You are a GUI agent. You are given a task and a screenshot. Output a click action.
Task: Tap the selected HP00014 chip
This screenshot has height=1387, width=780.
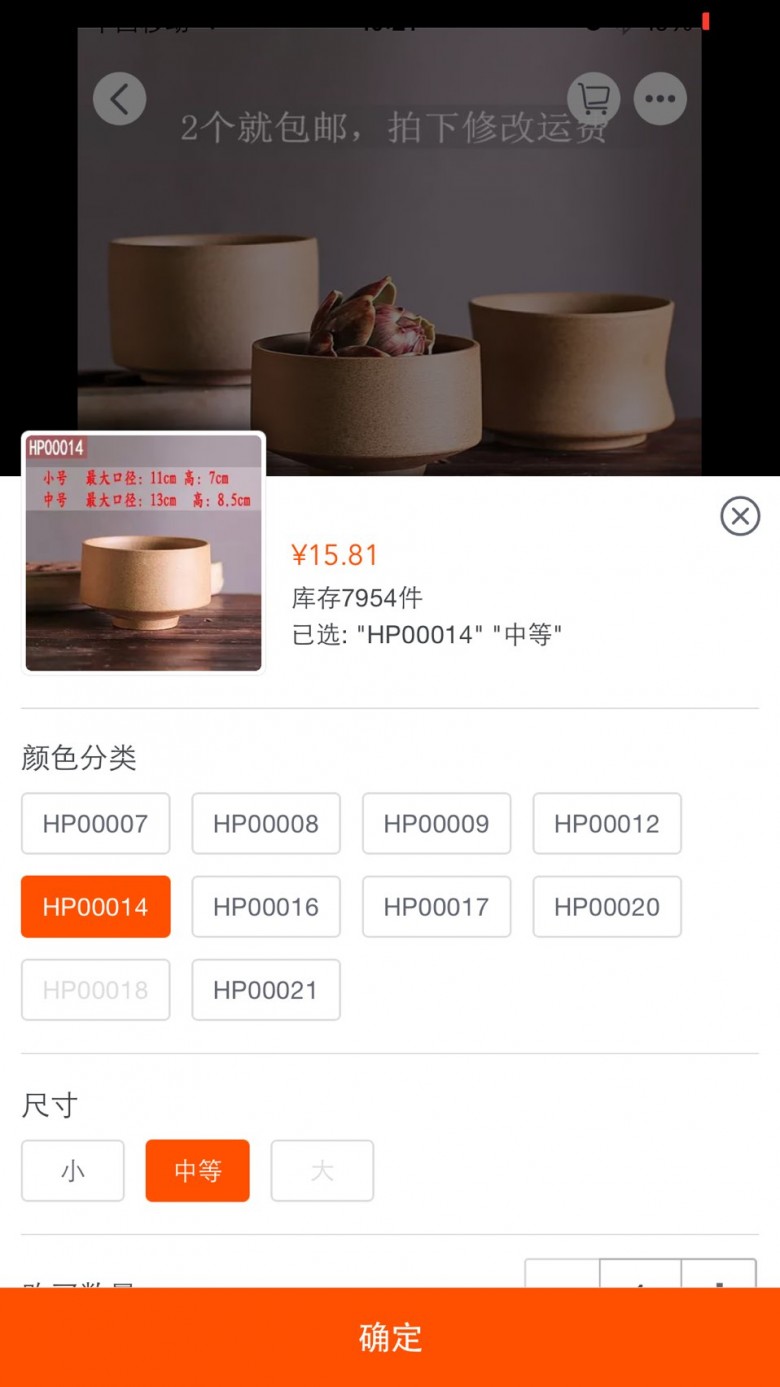pyautogui.click(x=96, y=907)
